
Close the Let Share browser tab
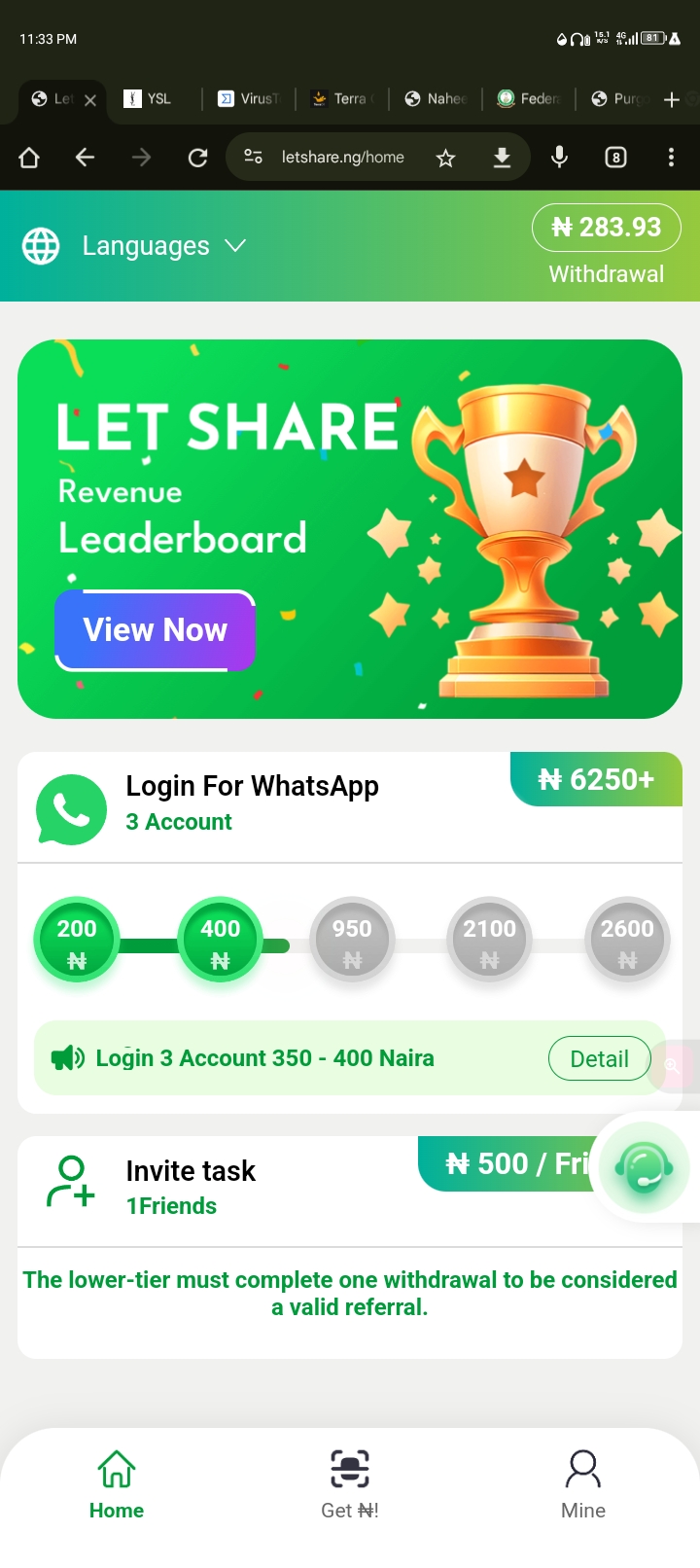pyautogui.click(x=90, y=99)
